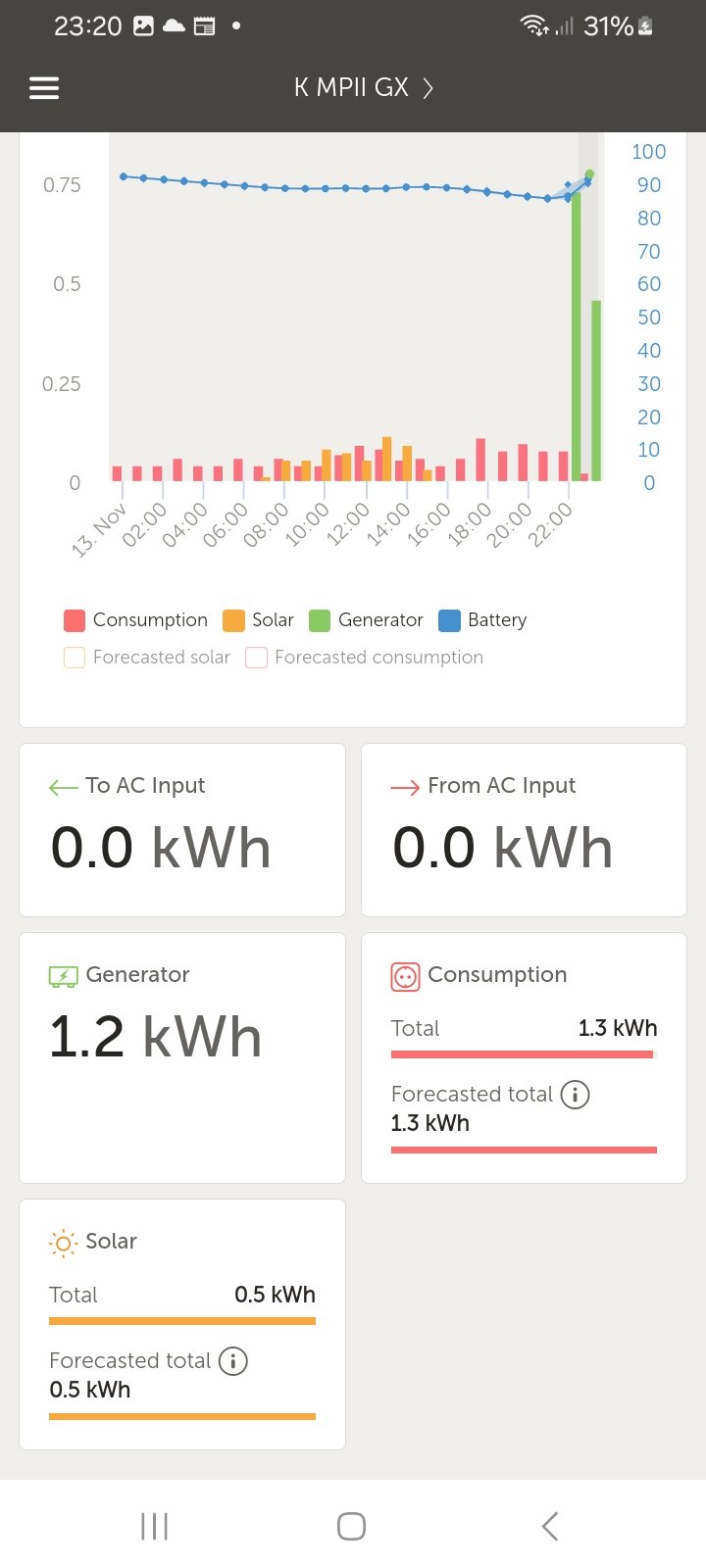This screenshot has height=1568, width=706.
Task: Show info for Solar forecasted total
Action: (x=233, y=1361)
